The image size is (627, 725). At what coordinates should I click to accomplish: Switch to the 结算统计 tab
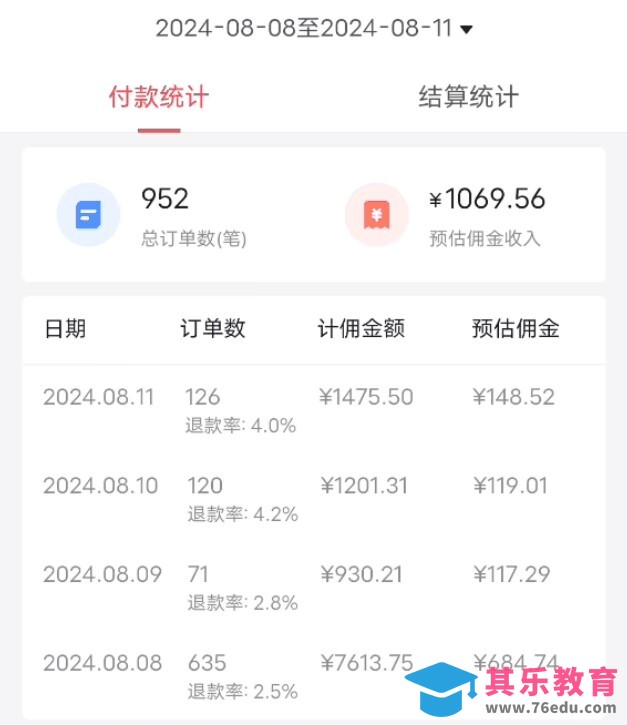[x=468, y=98]
